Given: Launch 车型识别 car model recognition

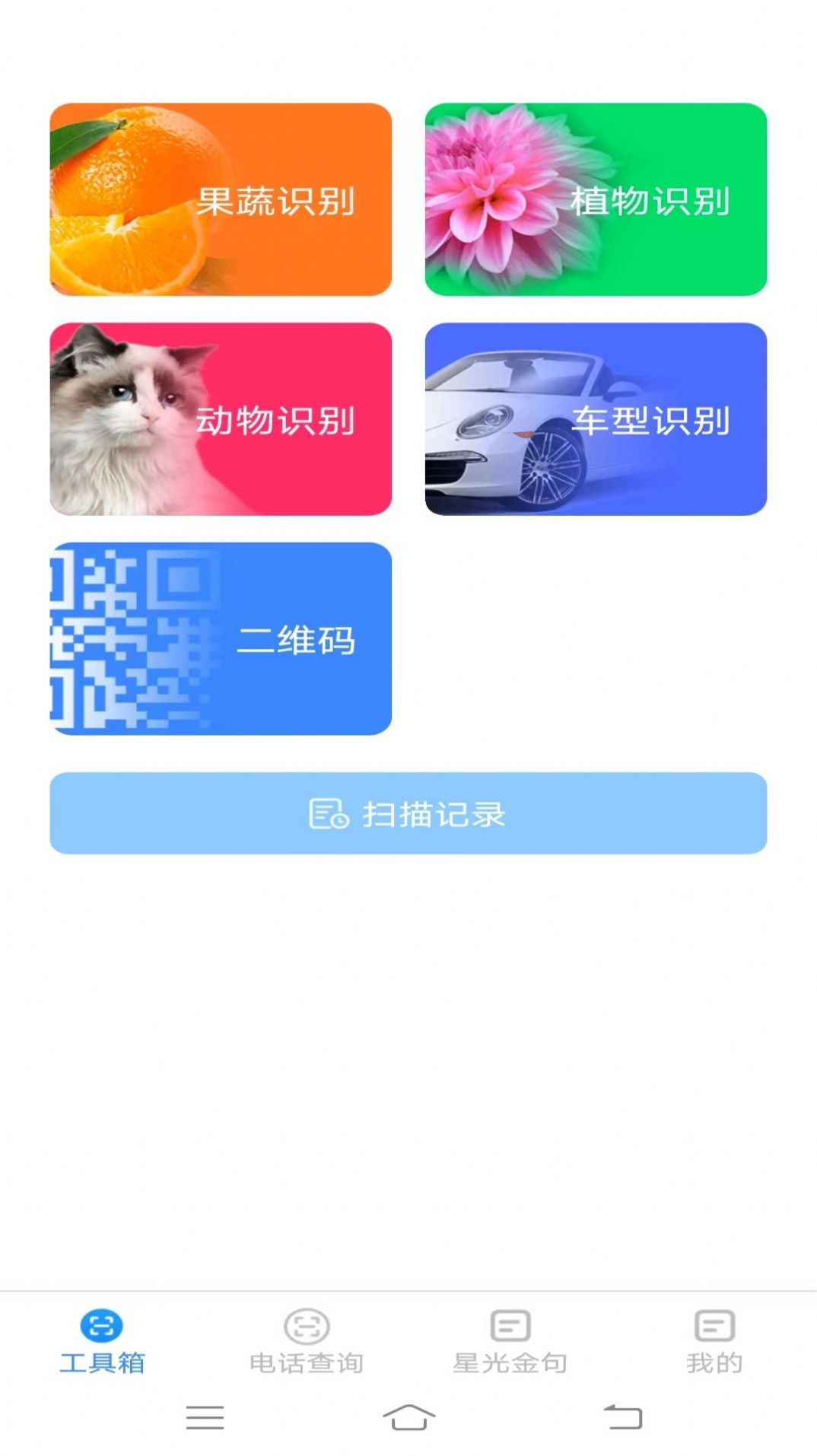Looking at the screenshot, I should (596, 419).
